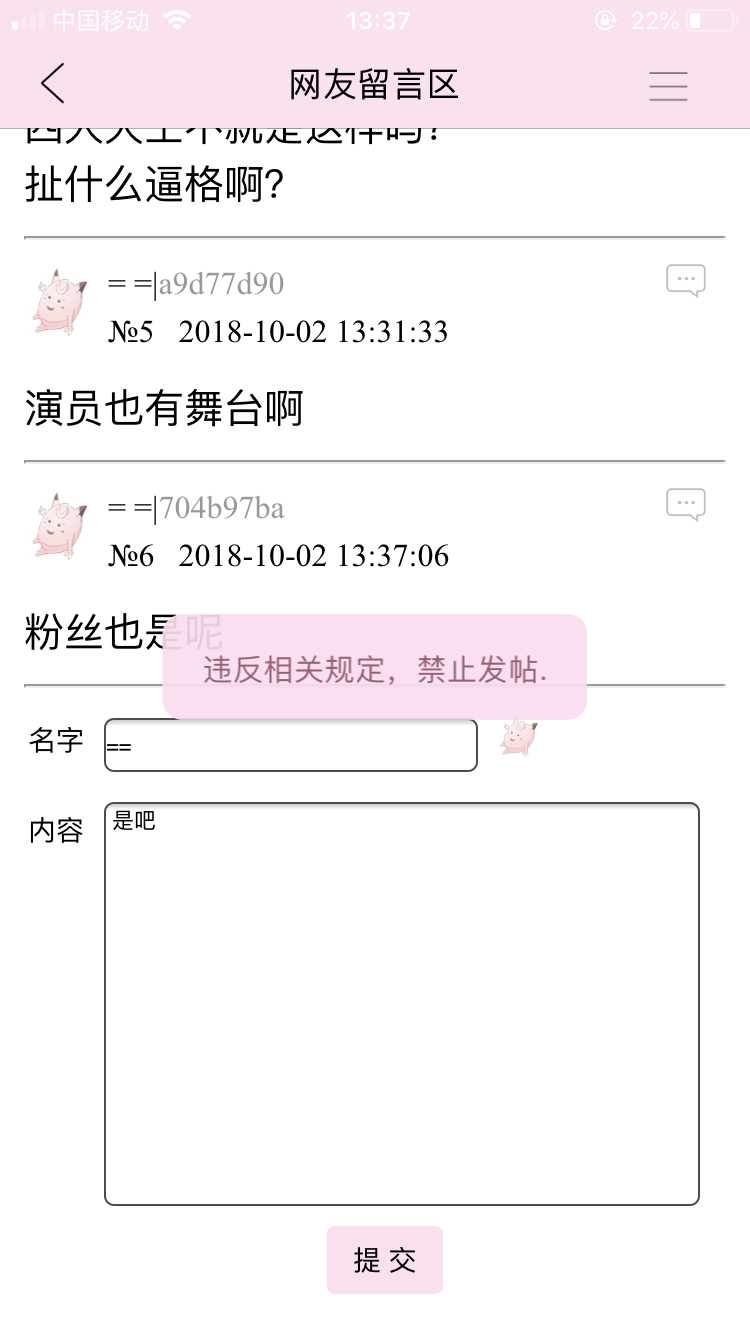The height and width of the screenshot is (1334, 750).
Task: Submit the comment with 提交
Action: [384, 1260]
